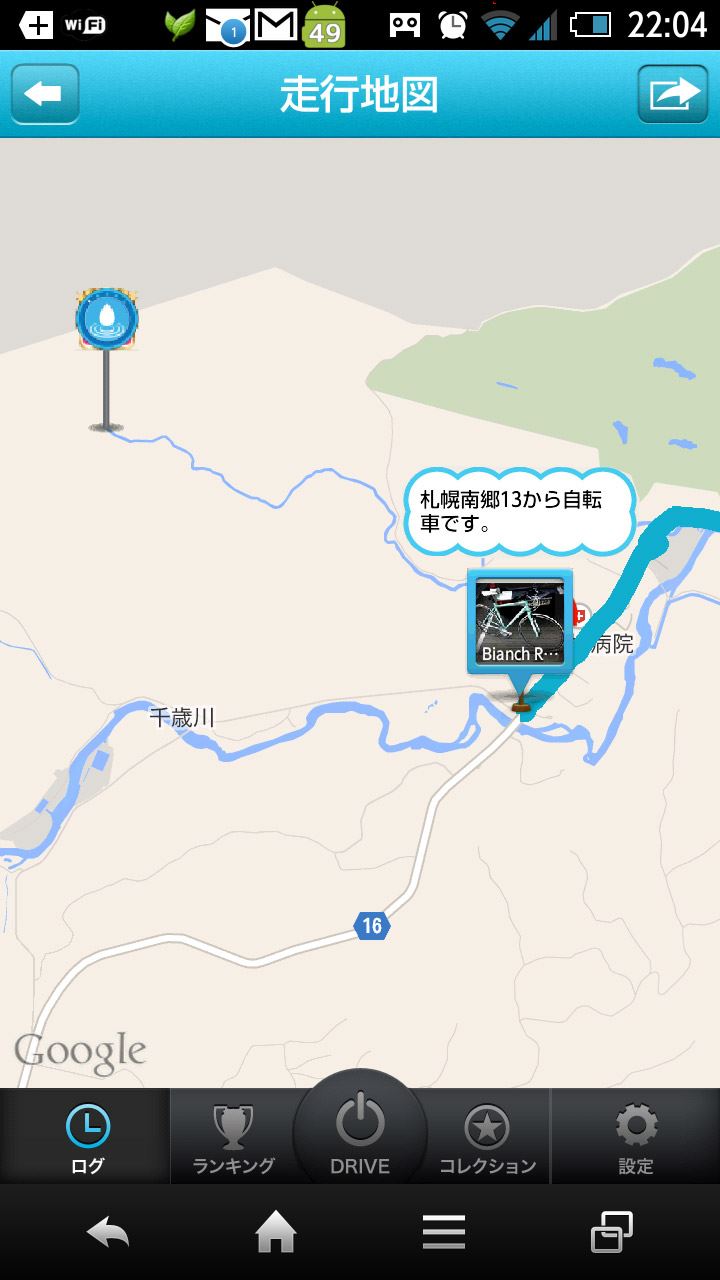Open the ランキング tab
The width and height of the screenshot is (720, 1280).
coord(233,1137)
